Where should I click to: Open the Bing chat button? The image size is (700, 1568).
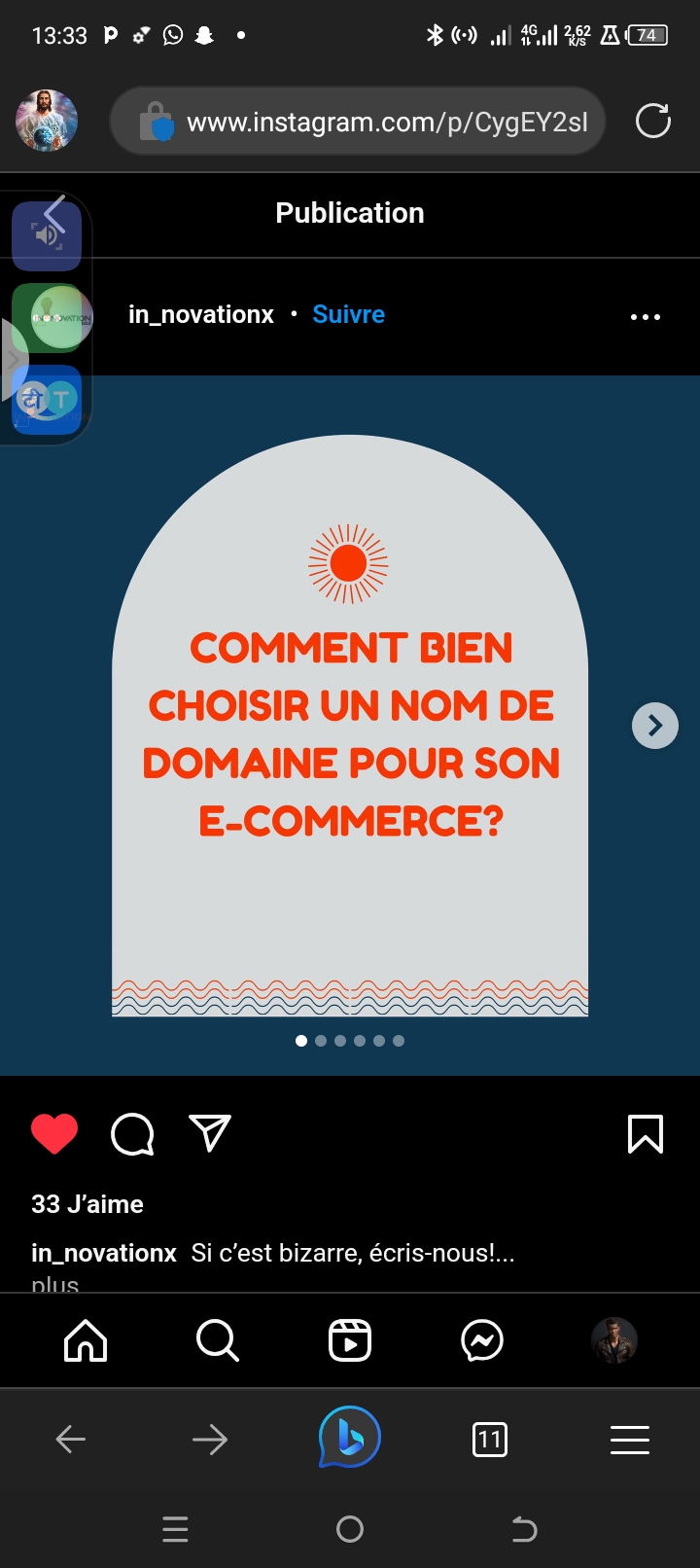click(x=349, y=1438)
